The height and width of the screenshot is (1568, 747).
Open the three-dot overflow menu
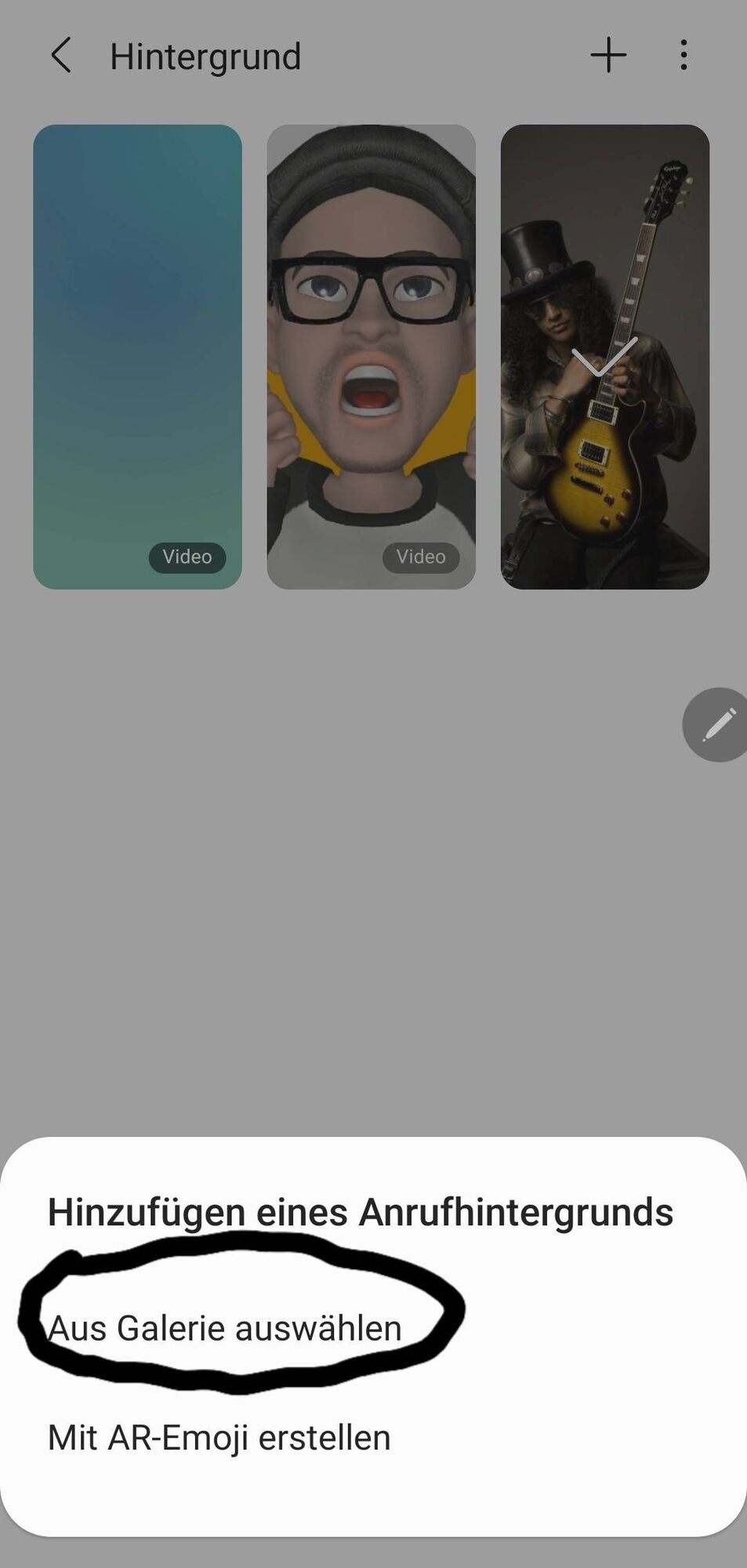click(x=684, y=56)
